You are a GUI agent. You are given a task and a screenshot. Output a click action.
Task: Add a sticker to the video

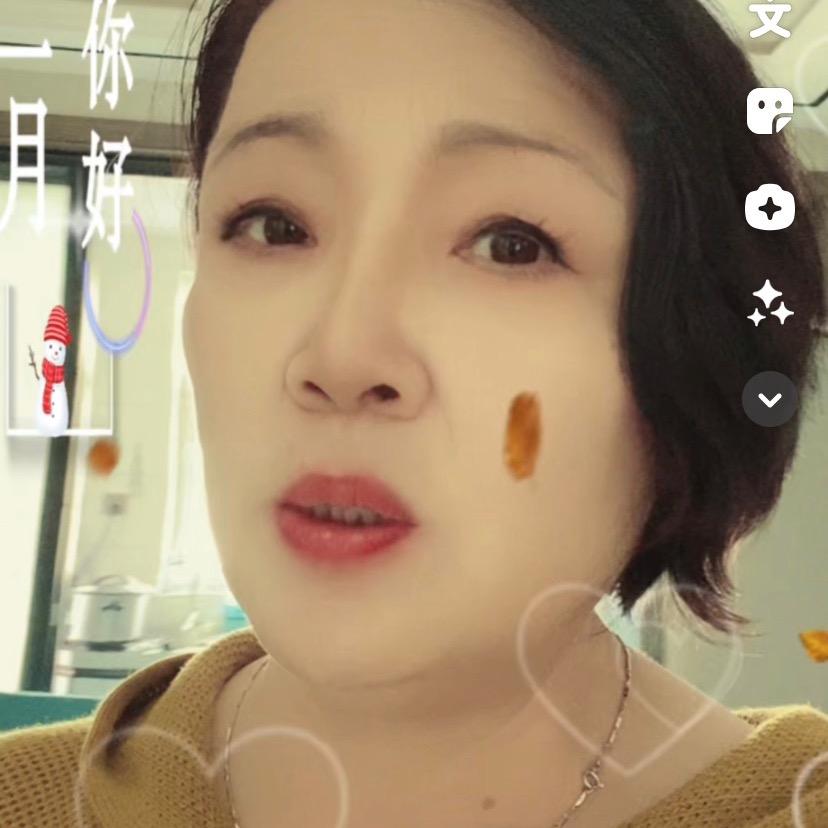pyautogui.click(x=770, y=110)
